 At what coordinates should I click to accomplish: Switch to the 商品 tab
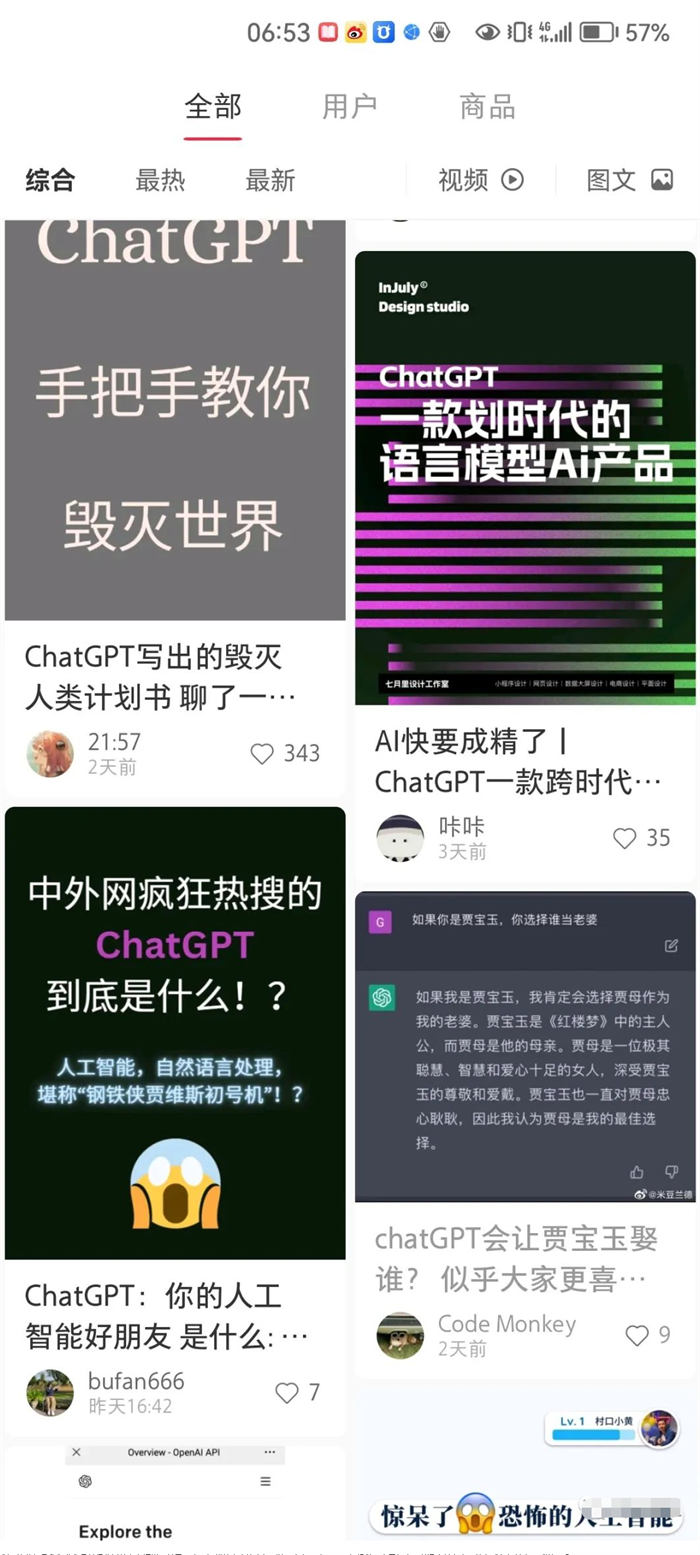coord(487,106)
